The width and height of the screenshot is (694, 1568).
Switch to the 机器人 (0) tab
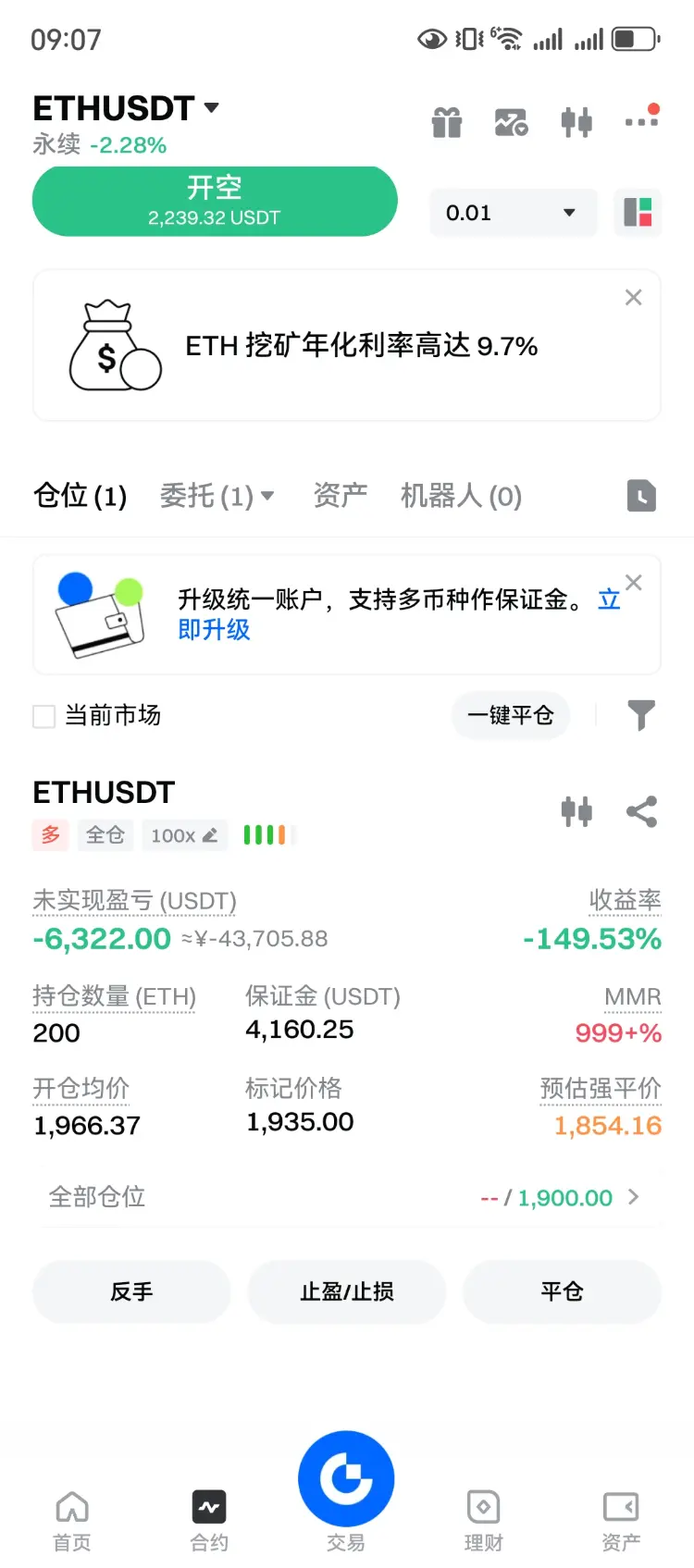coord(461,496)
